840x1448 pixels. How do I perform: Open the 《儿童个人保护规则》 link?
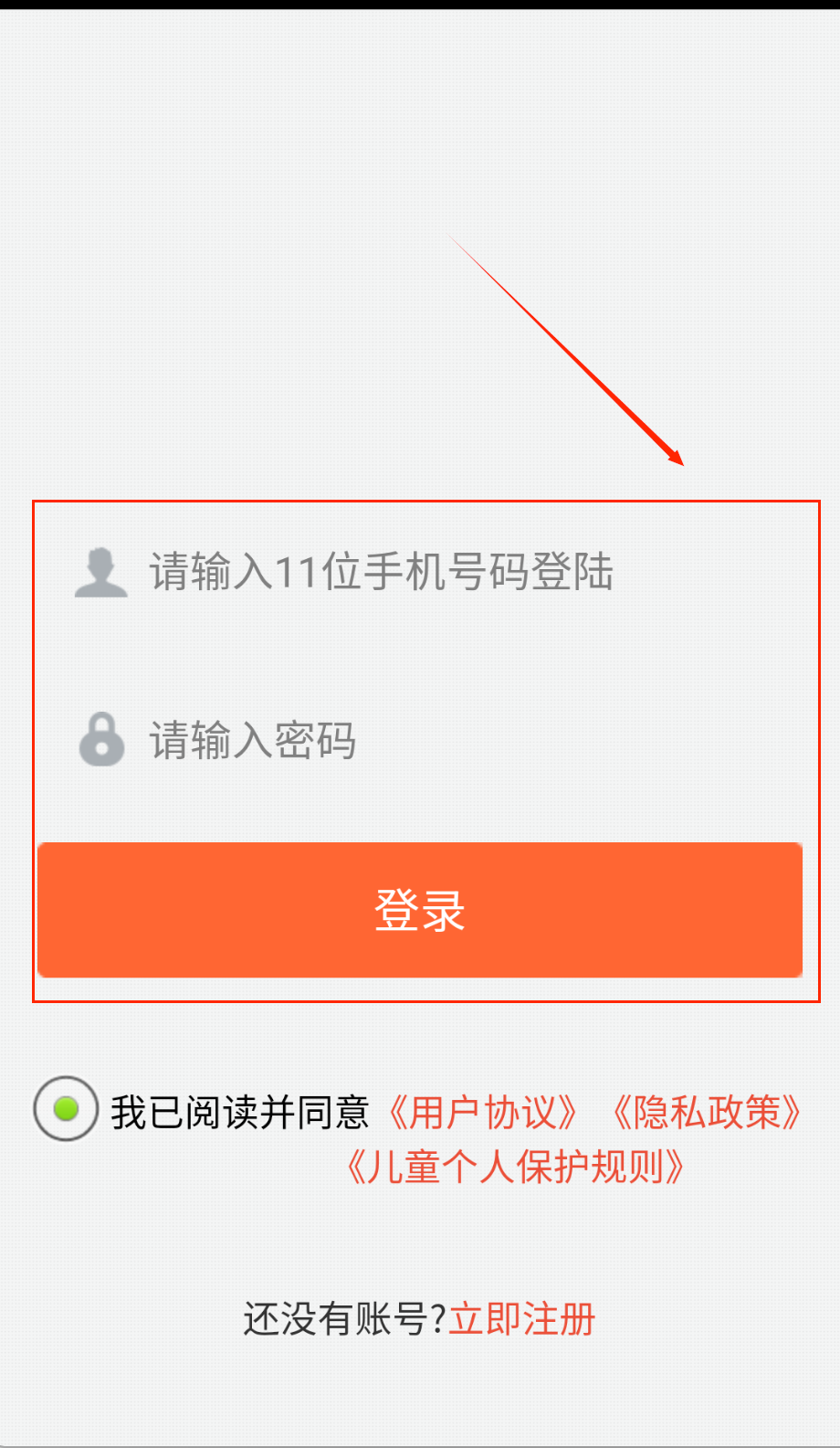tap(515, 1167)
